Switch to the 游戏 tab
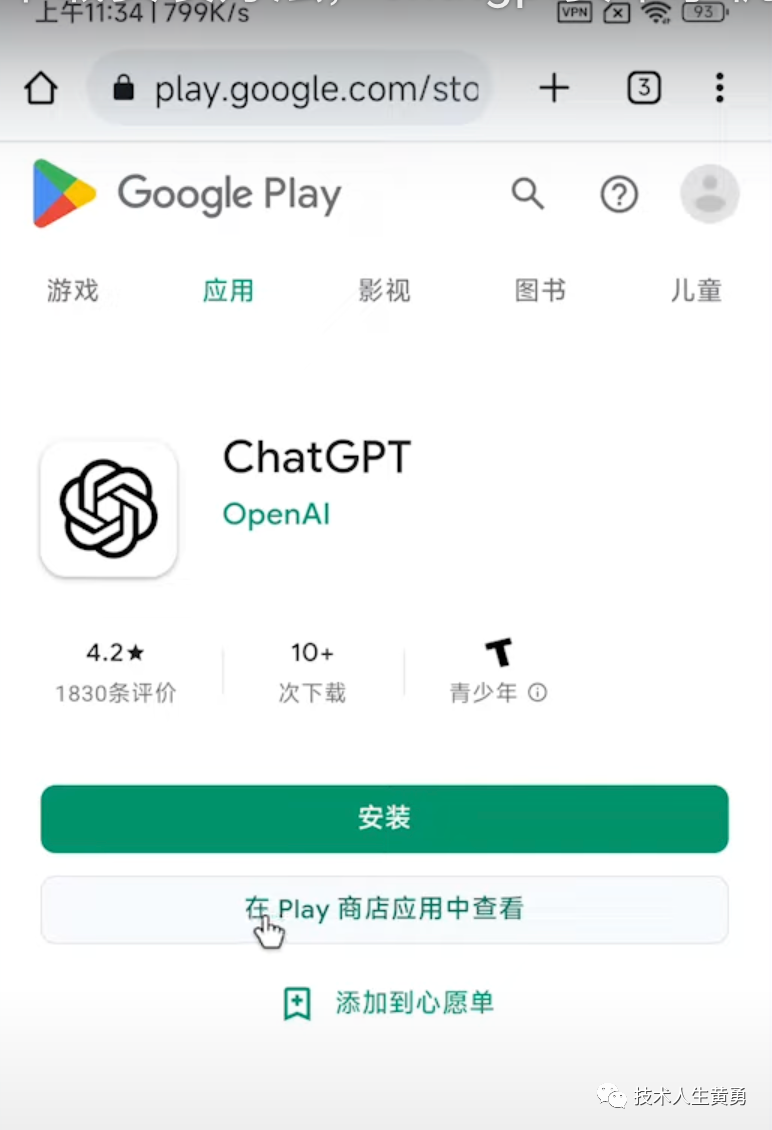Image resolution: width=772 pixels, height=1130 pixels. (x=73, y=291)
